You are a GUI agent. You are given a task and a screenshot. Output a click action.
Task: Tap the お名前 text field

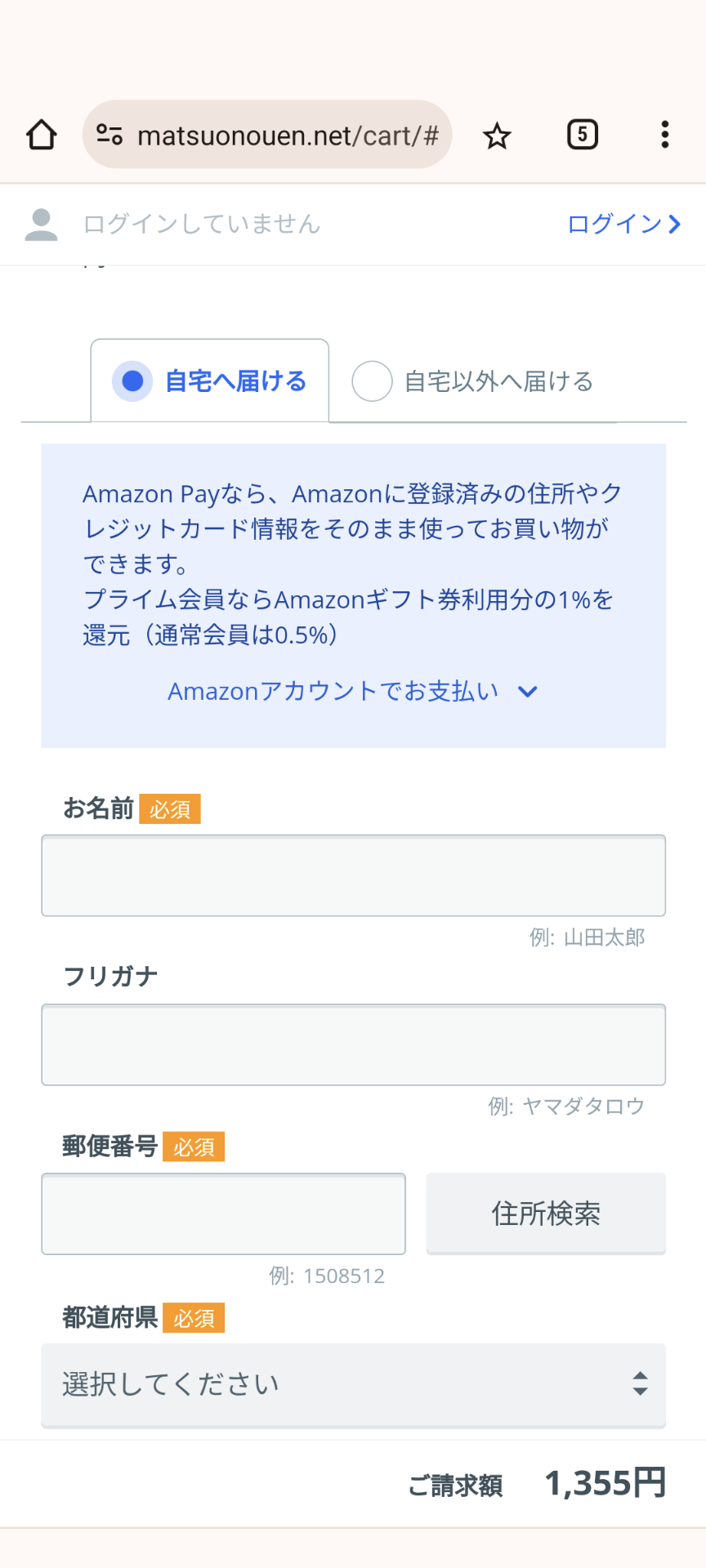pyautogui.click(x=354, y=875)
